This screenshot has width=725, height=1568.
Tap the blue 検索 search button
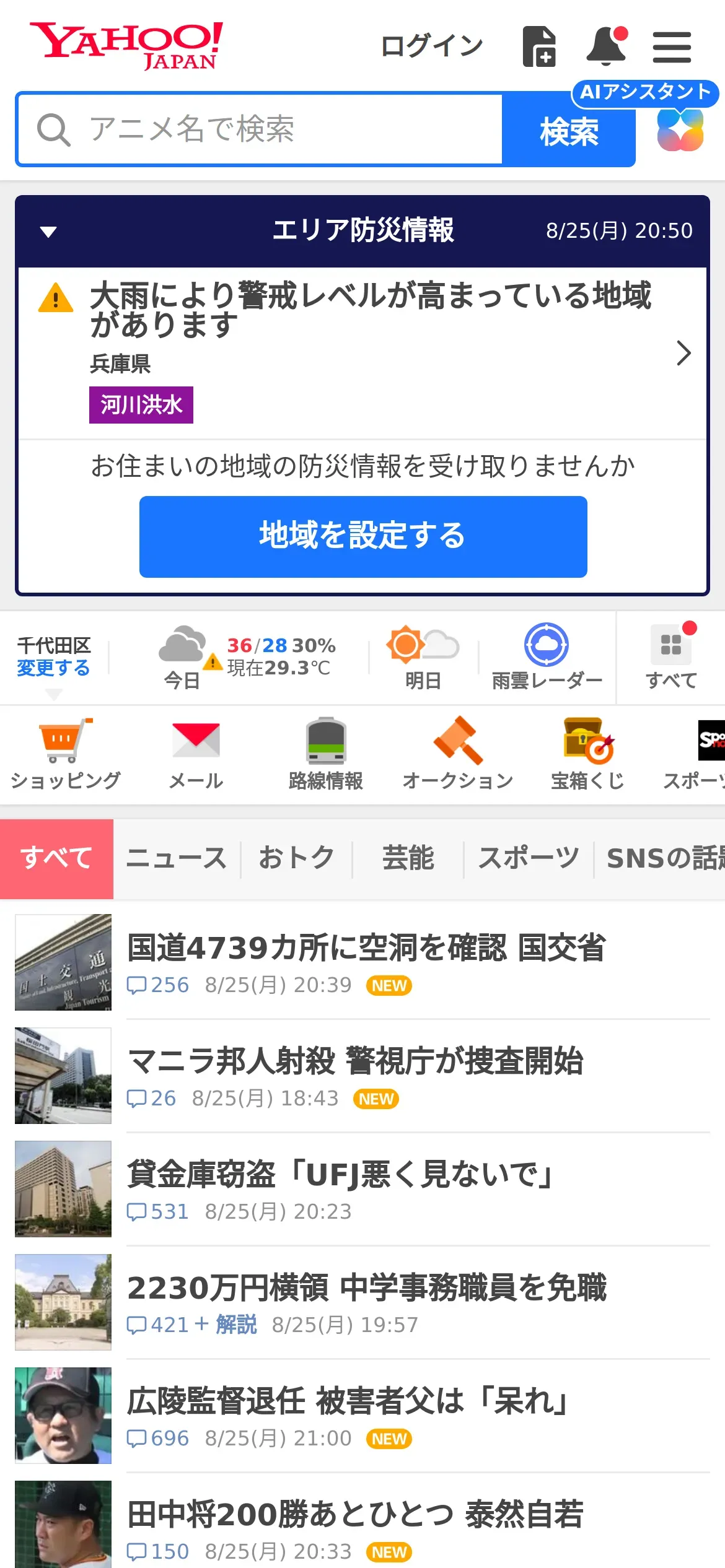[x=568, y=131]
